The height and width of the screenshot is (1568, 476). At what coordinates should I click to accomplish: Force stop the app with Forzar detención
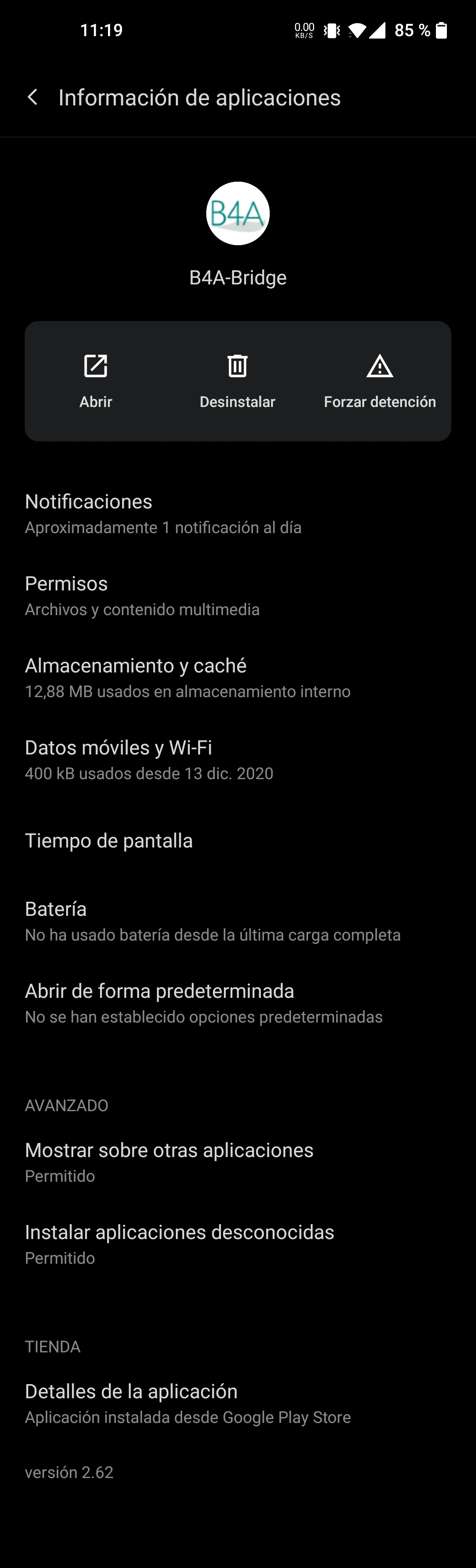[379, 381]
